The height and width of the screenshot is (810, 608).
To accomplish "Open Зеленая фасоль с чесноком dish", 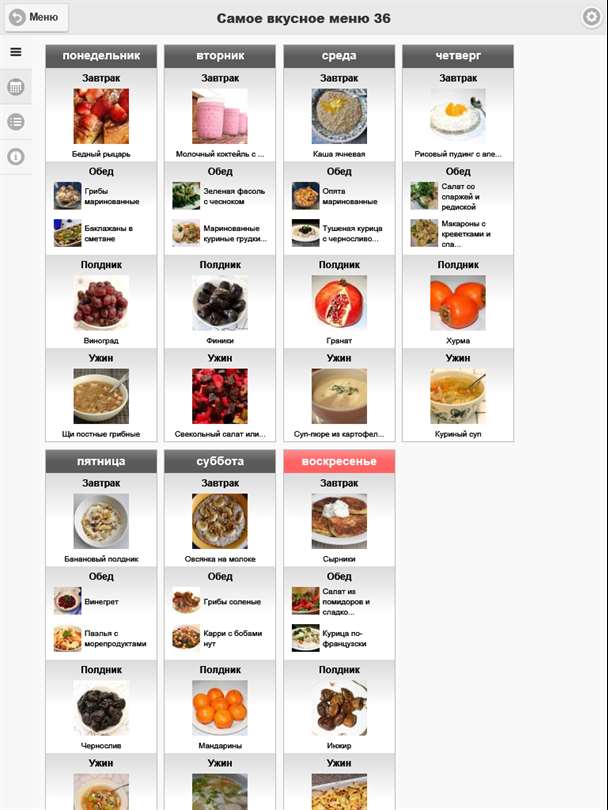I will pos(220,195).
